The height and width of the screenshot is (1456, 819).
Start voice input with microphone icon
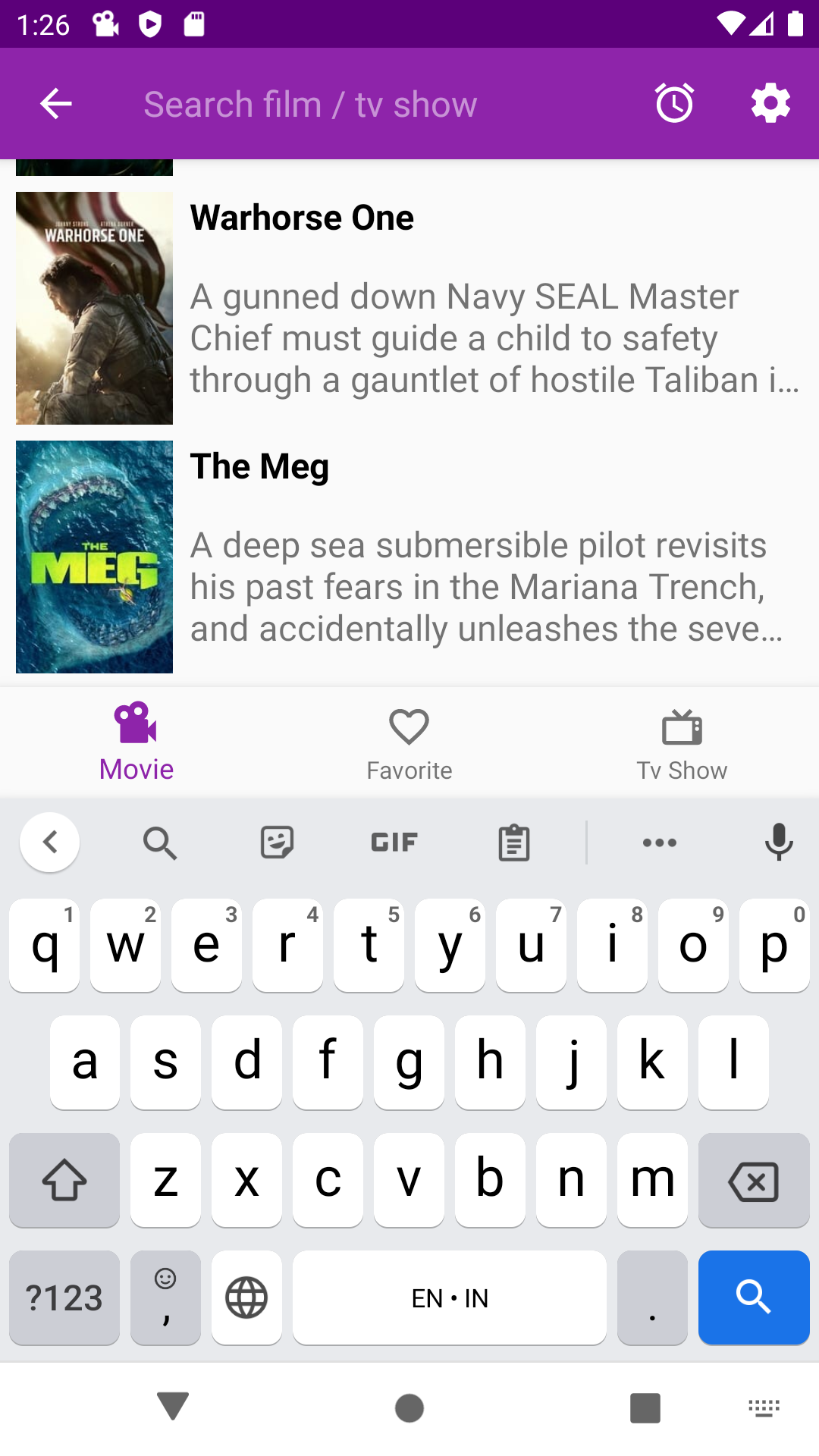(x=780, y=842)
